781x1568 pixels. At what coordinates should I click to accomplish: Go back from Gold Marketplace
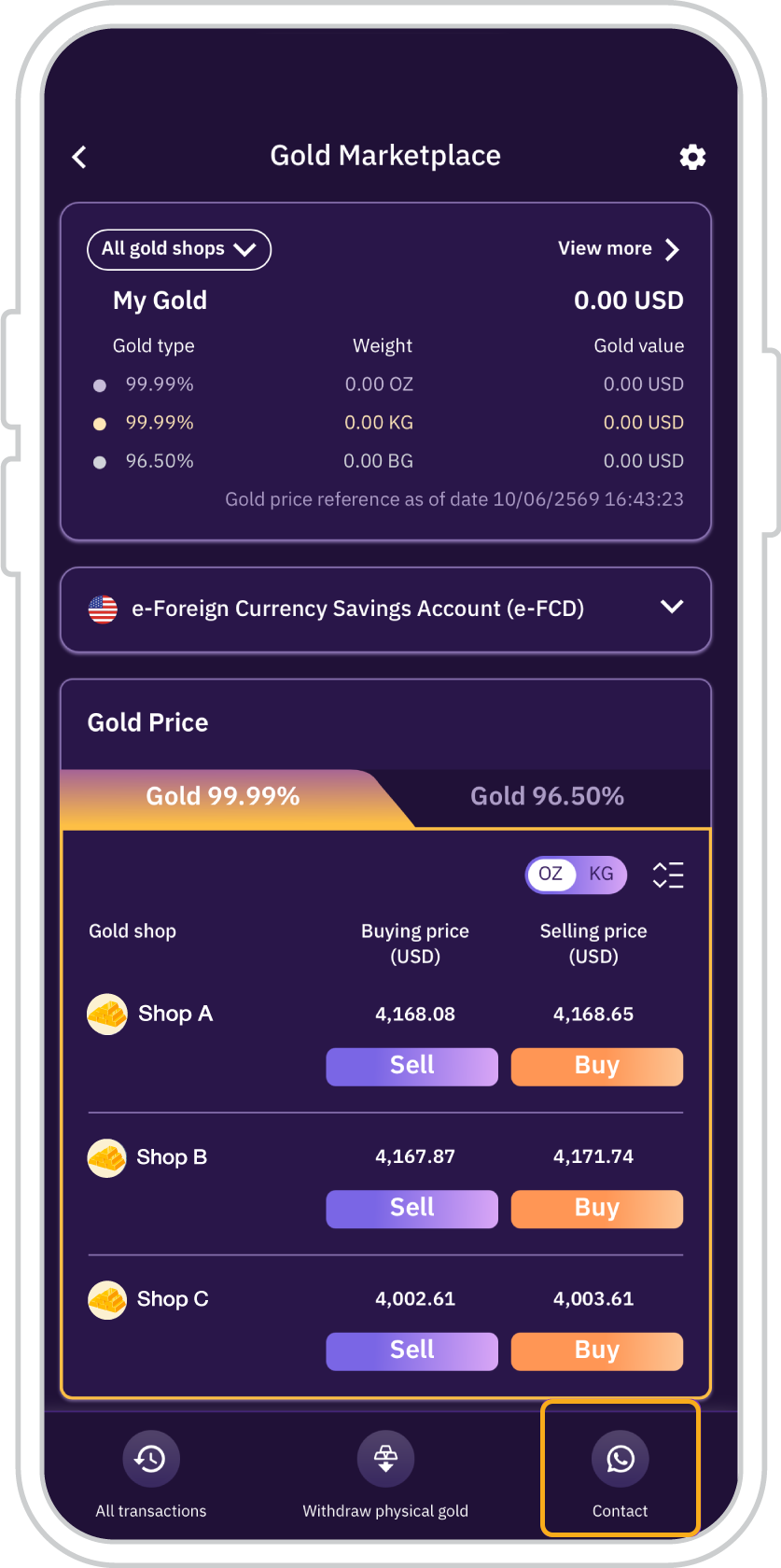[79, 157]
